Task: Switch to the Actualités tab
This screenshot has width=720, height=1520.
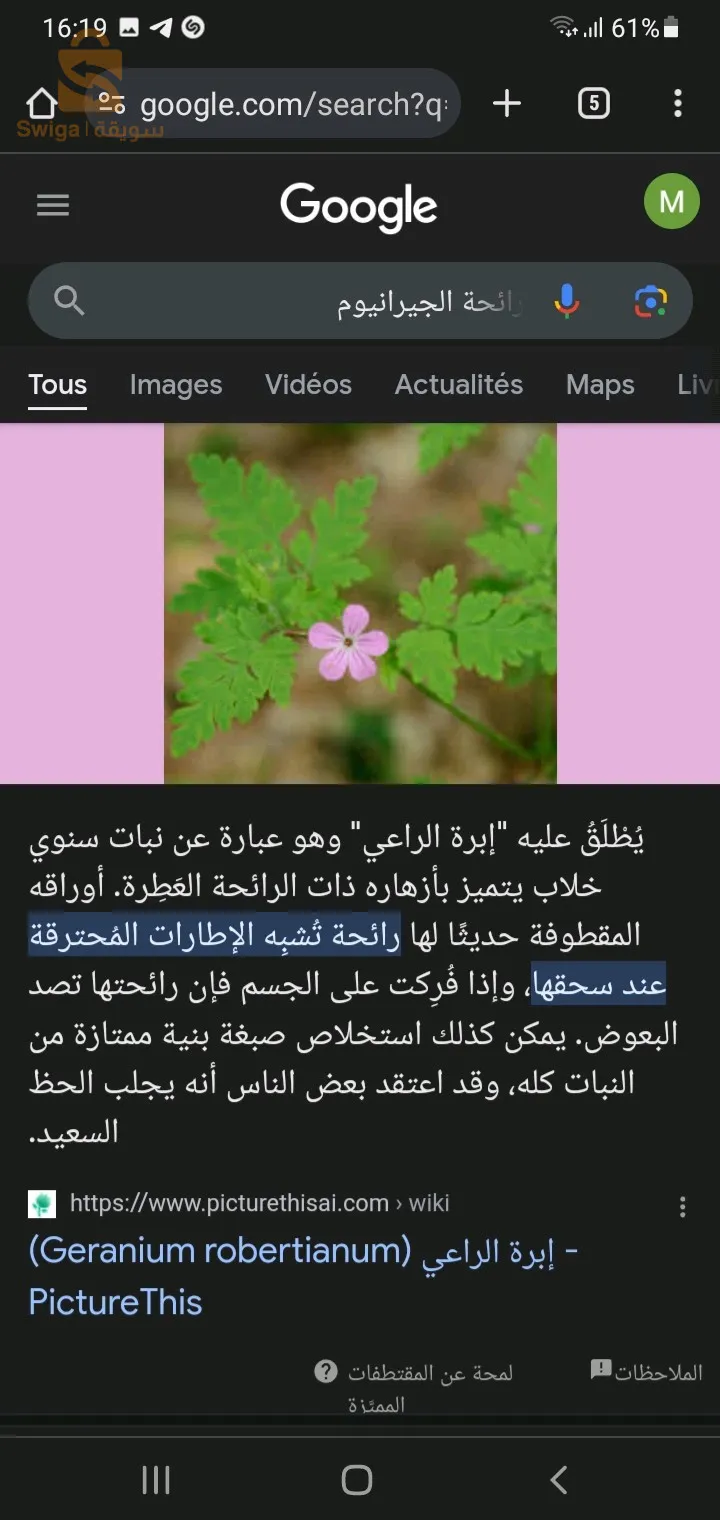Action: (459, 385)
